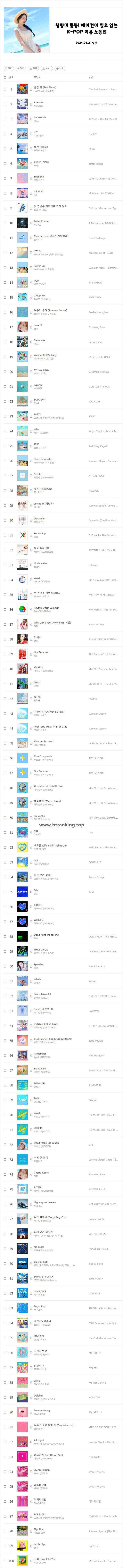Open the song Attention

[x=39, y=102]
